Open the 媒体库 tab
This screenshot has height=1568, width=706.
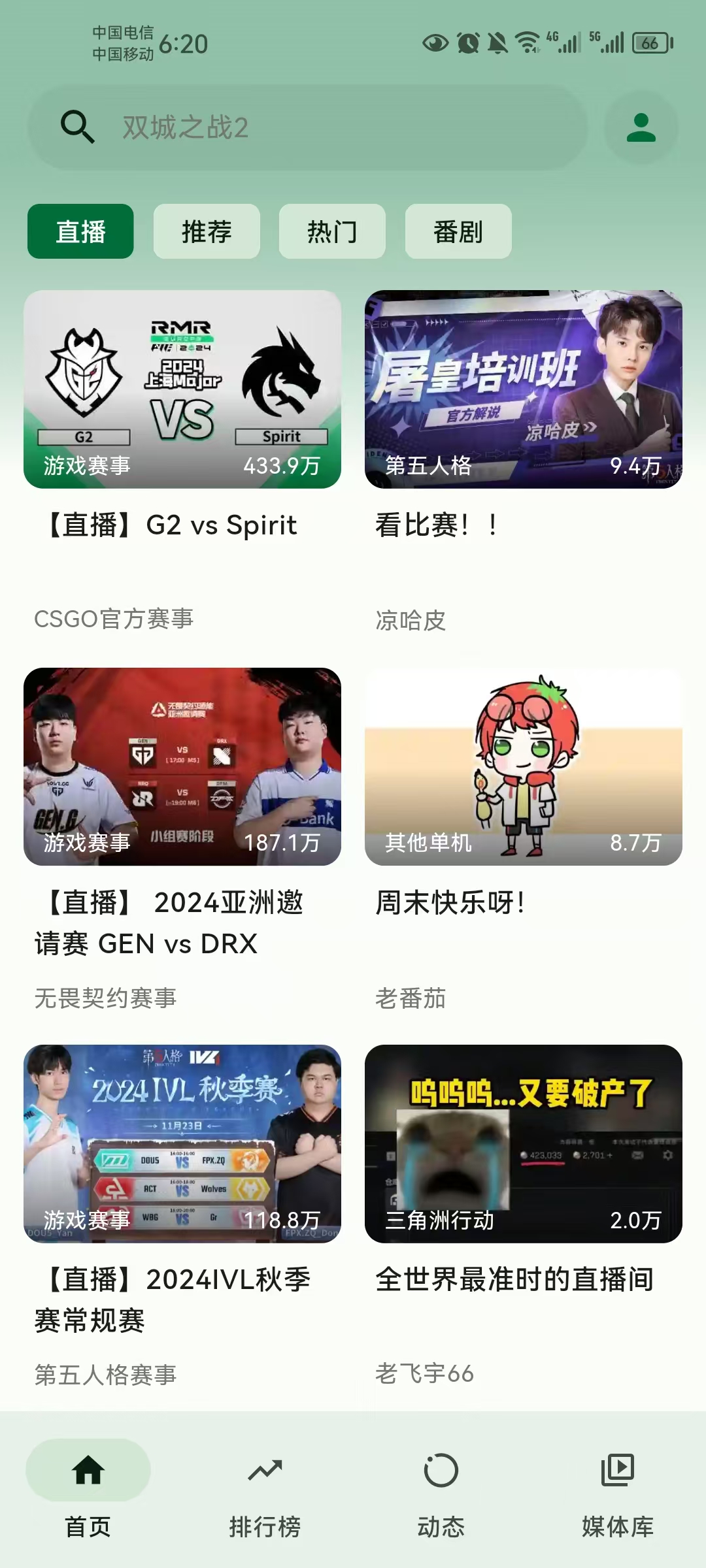[x=618, y=1493]
